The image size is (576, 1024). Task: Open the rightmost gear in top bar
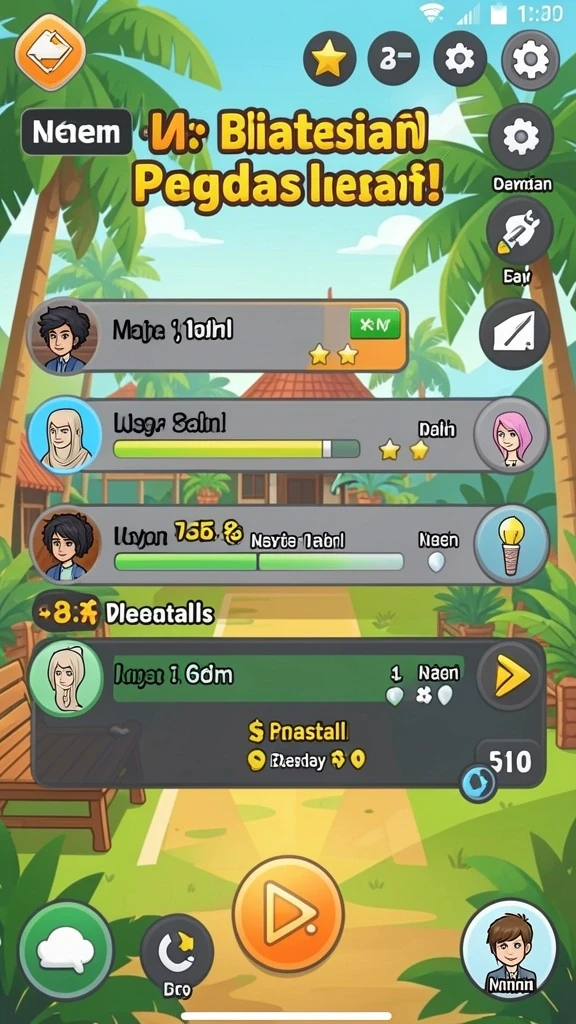point(530,59)
